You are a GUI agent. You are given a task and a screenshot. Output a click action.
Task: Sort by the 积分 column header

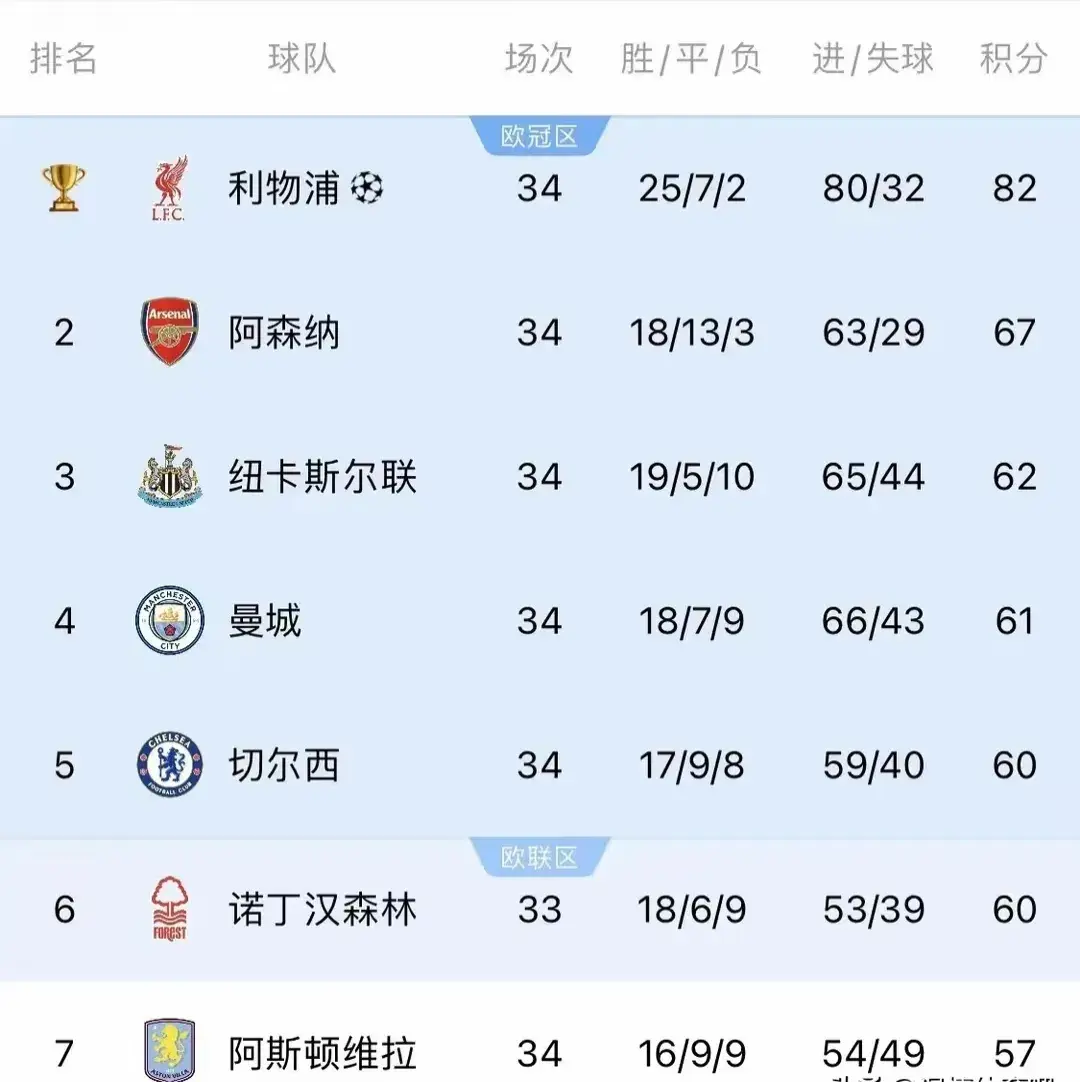point(1013,59)
